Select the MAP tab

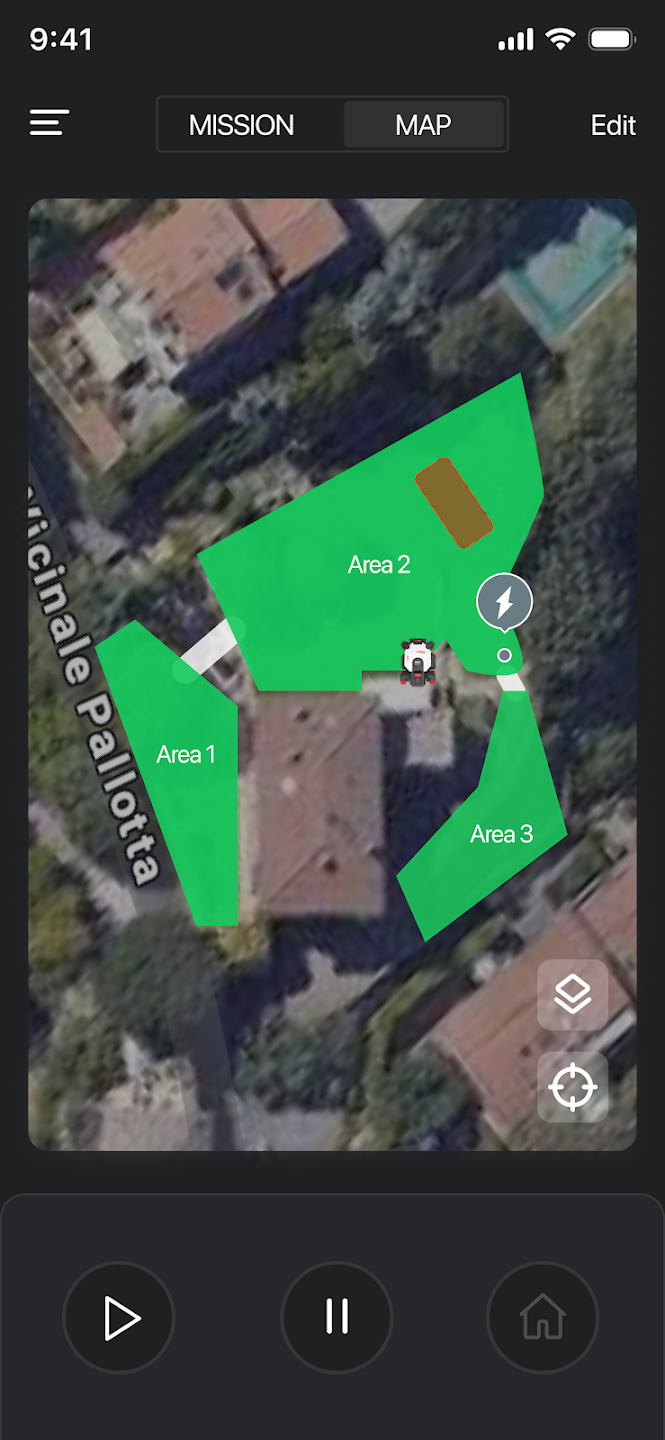[423, 125]
